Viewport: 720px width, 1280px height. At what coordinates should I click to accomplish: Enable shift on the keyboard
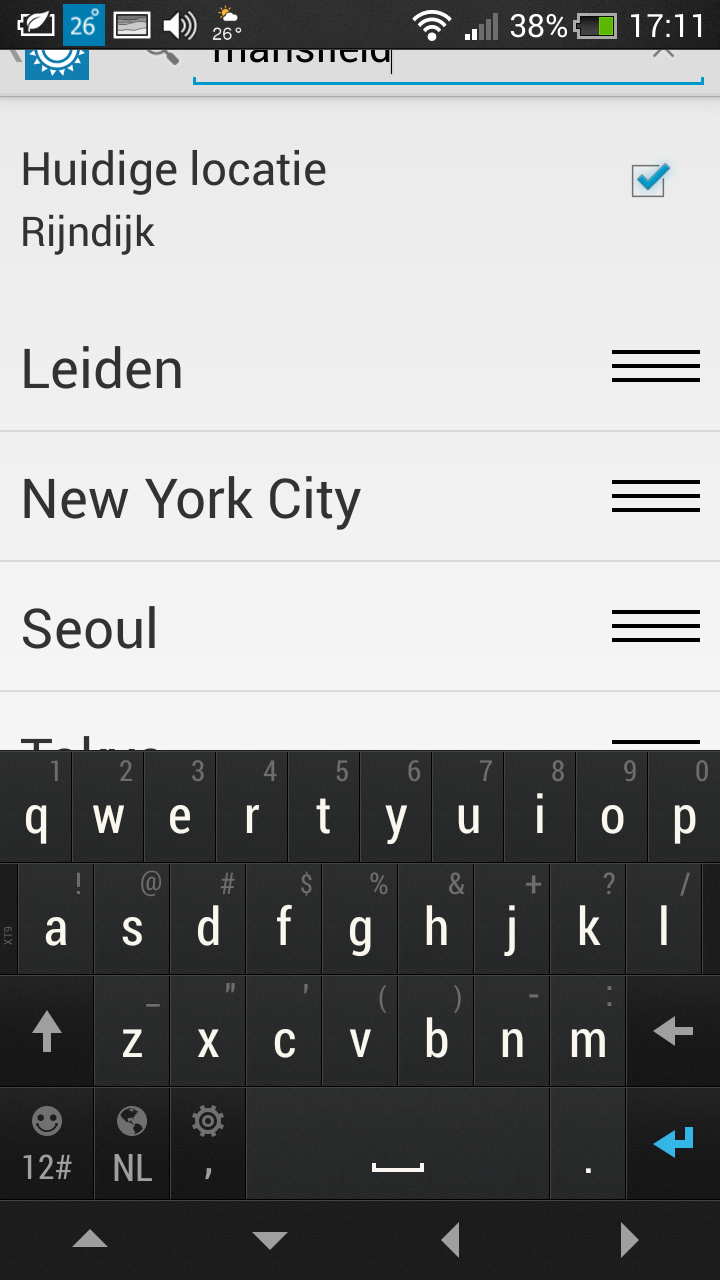47,1031
